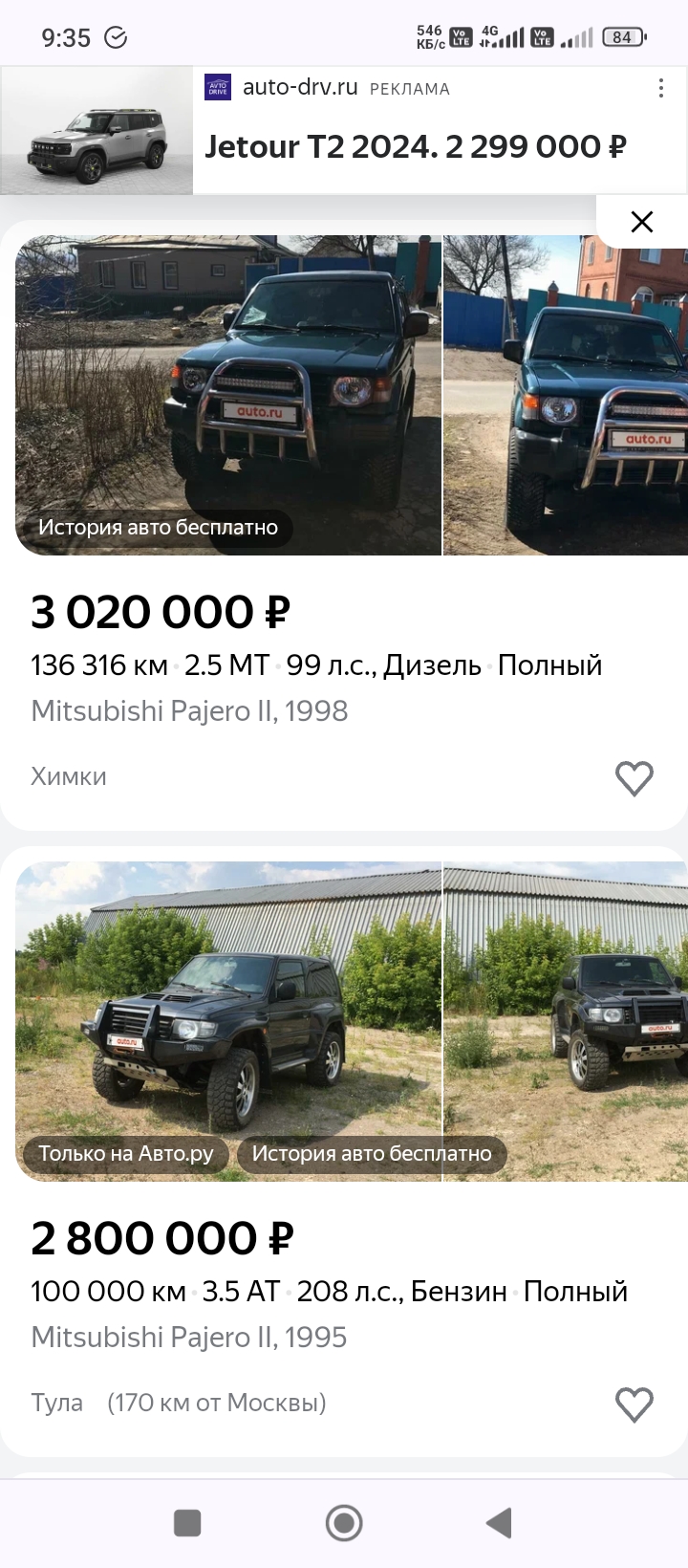Screen dimensions: 688x1568
Task: Open the Mitsubishi Pajero II 1995 listing
Action: click(x=189, y=1338)
